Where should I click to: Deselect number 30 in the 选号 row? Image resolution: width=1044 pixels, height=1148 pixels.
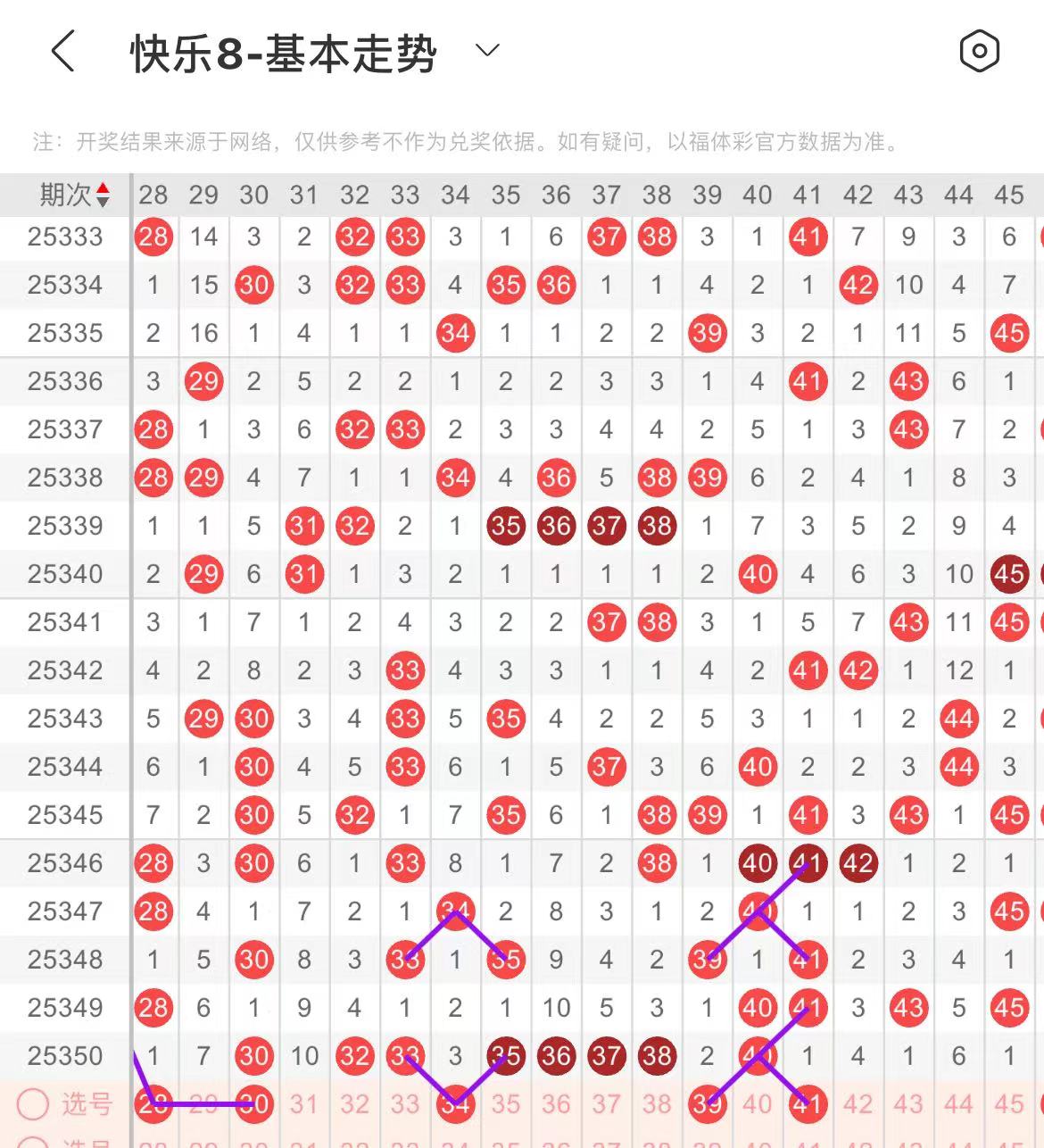click(254, 1104)
